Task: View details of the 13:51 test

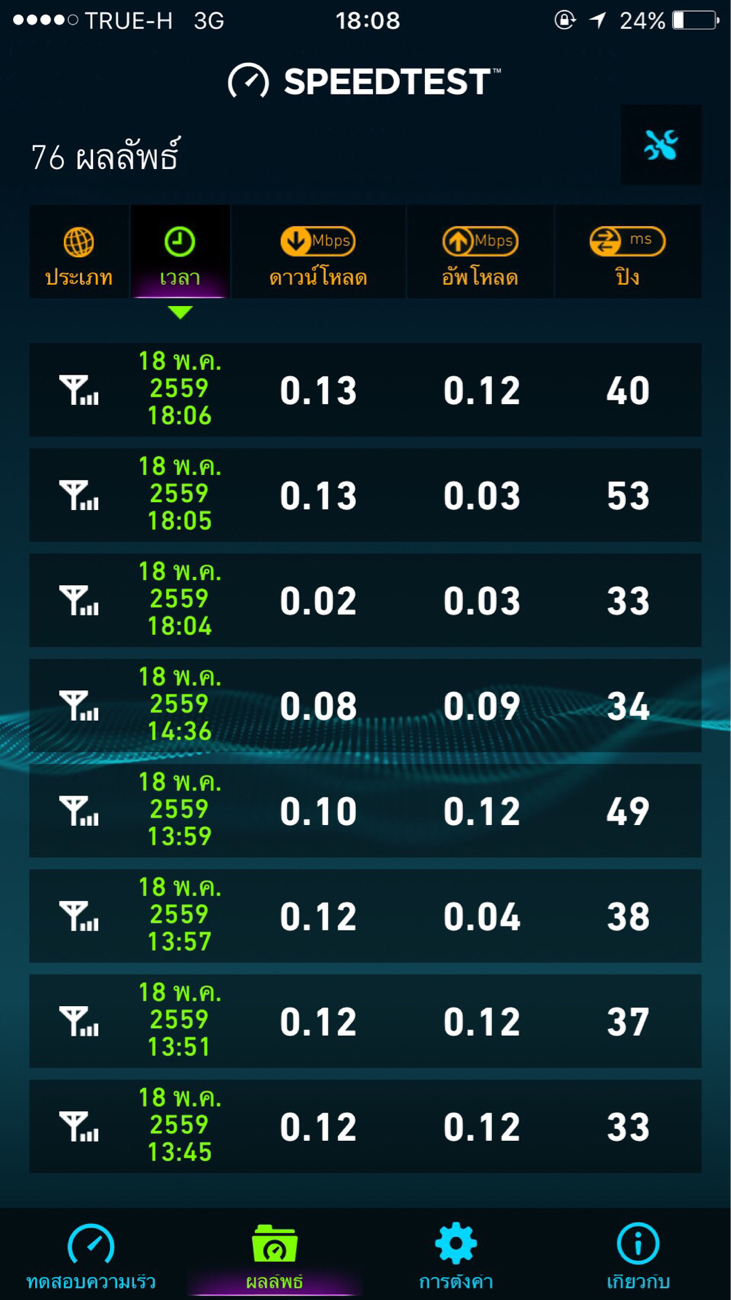Action: [x=365, y=1022]
